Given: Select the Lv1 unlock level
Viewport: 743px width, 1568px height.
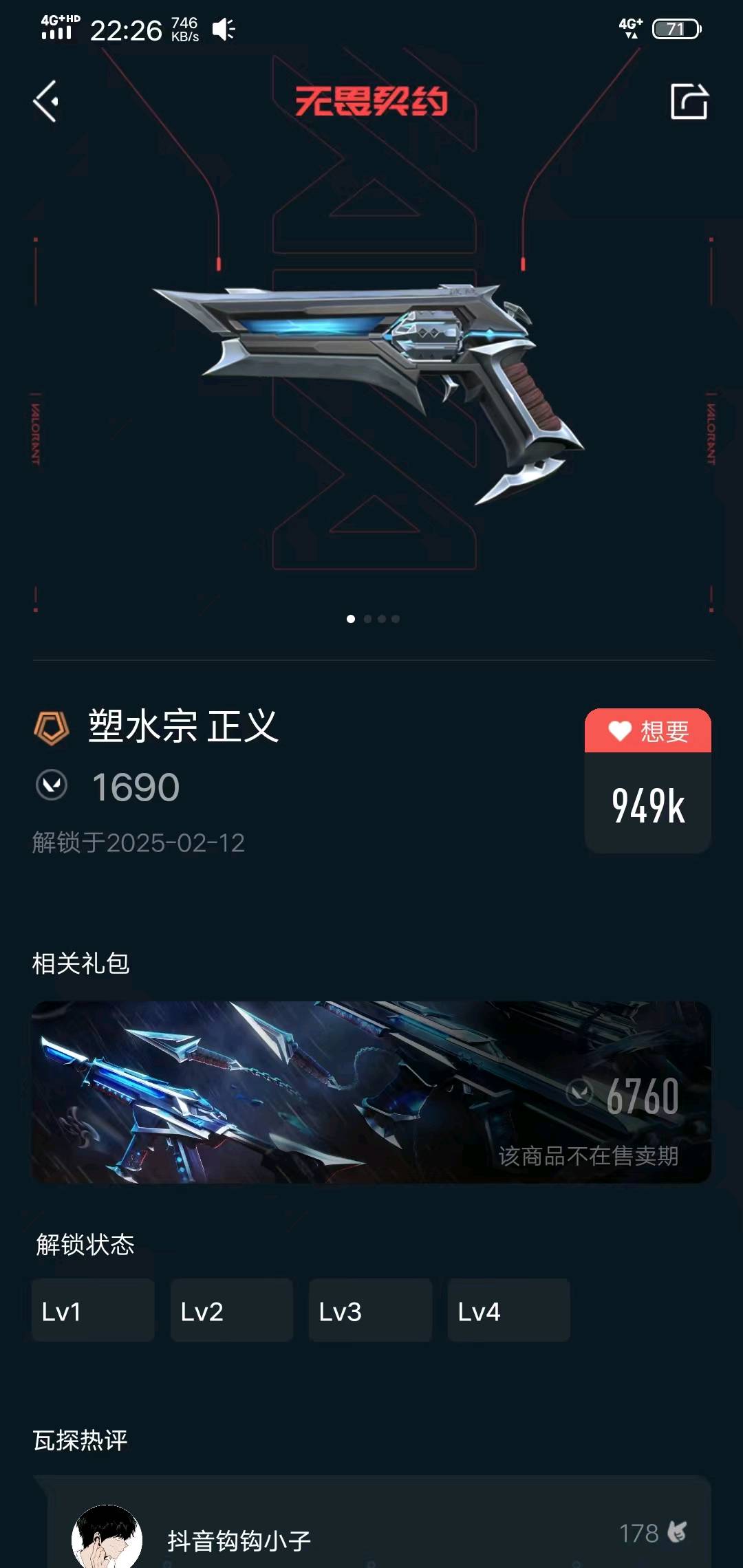Looking at the screenshot, I should coord(93,1310).
